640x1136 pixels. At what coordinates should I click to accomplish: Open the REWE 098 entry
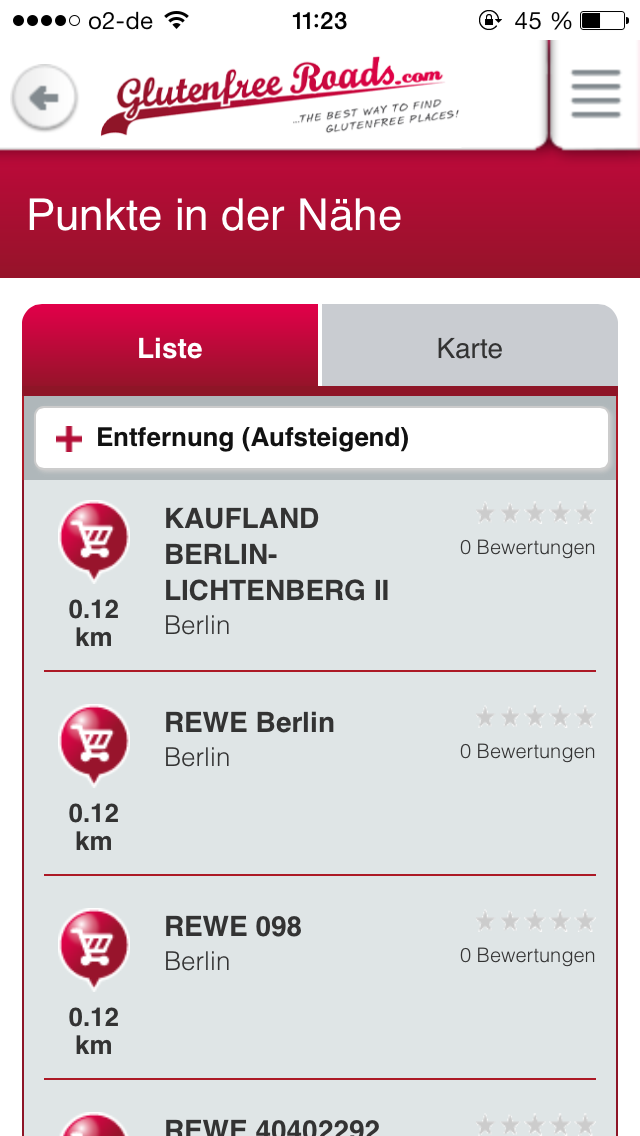(320, 977)
